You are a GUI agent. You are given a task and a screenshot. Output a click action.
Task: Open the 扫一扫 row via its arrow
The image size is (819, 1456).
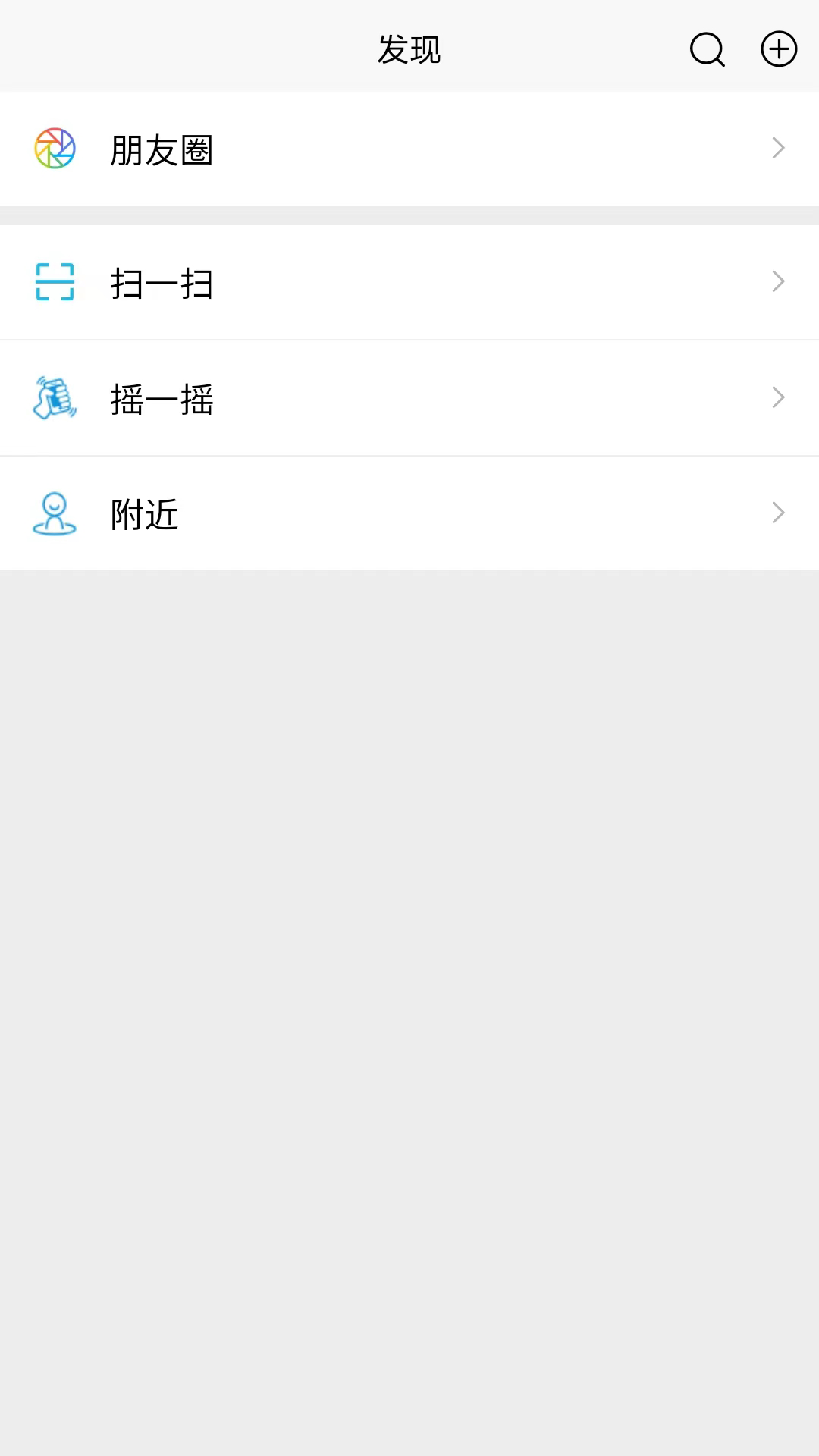pyautogui.click(x=777, y=281)
